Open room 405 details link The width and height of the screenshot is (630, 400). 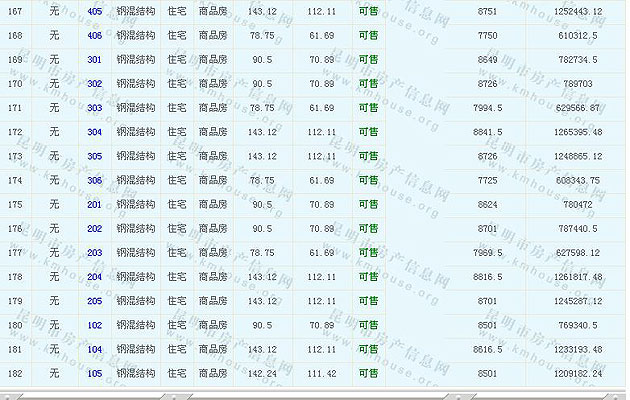click(95, 11)
